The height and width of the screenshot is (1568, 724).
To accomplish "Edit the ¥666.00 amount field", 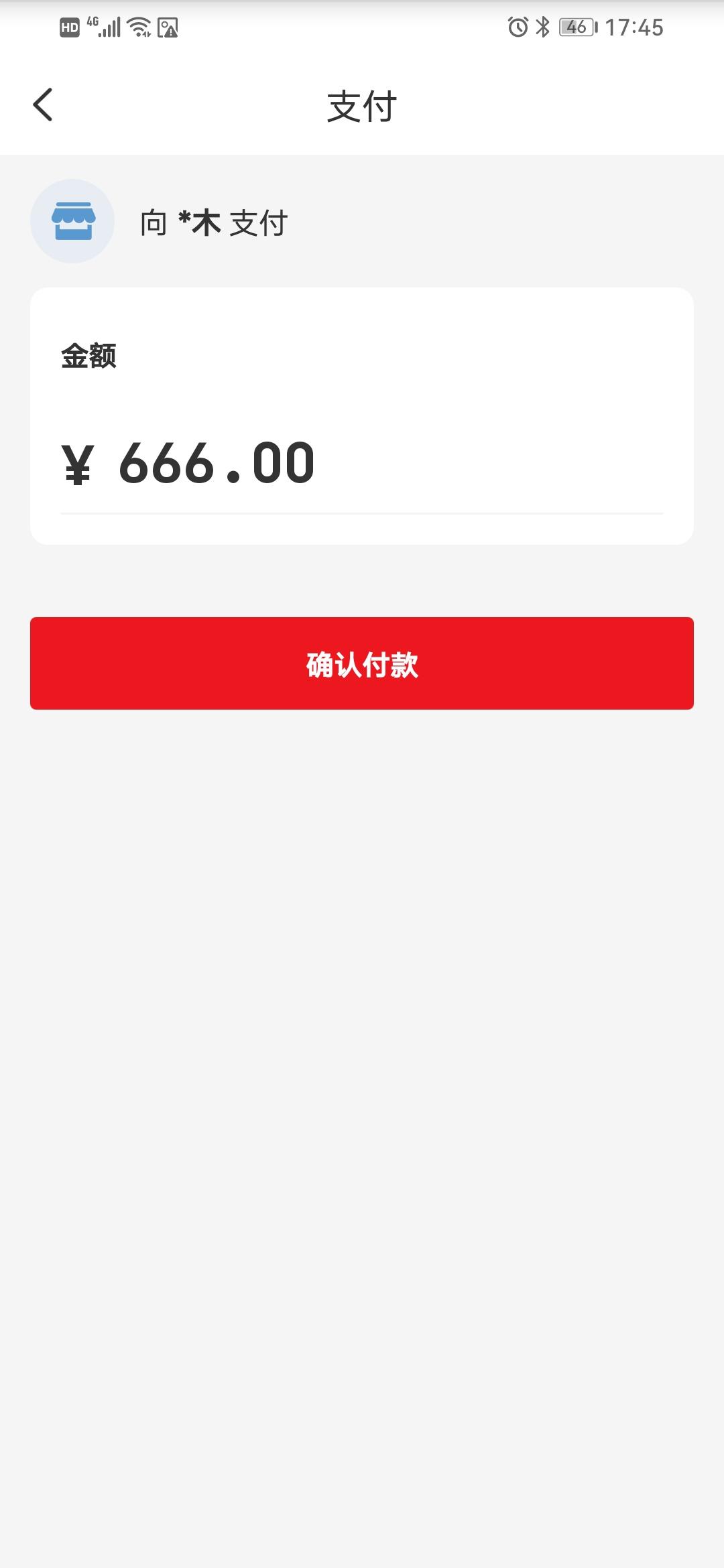I will click(362, 464).
